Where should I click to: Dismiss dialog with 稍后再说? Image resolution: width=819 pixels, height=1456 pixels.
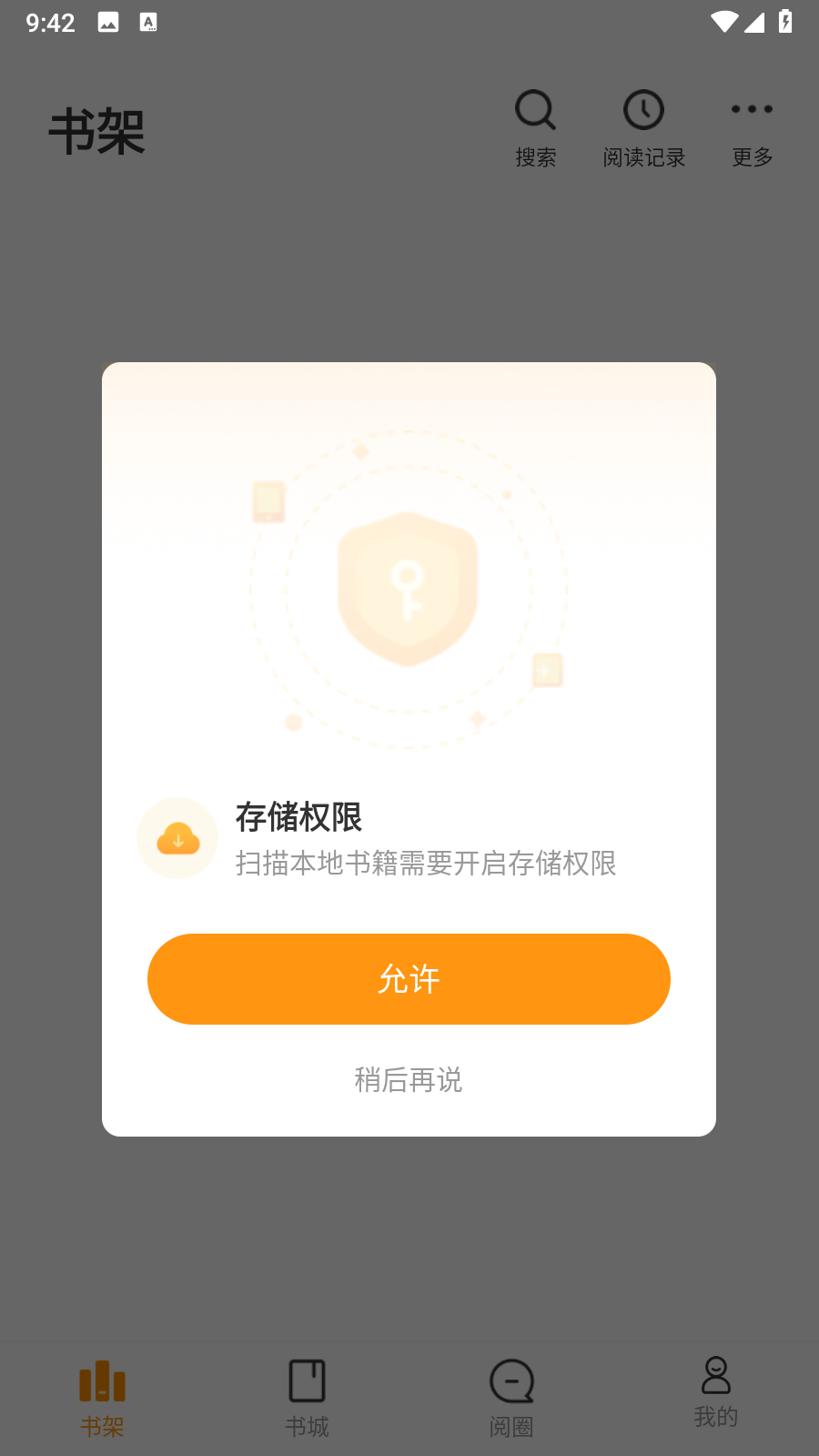tap(409, 1079)
